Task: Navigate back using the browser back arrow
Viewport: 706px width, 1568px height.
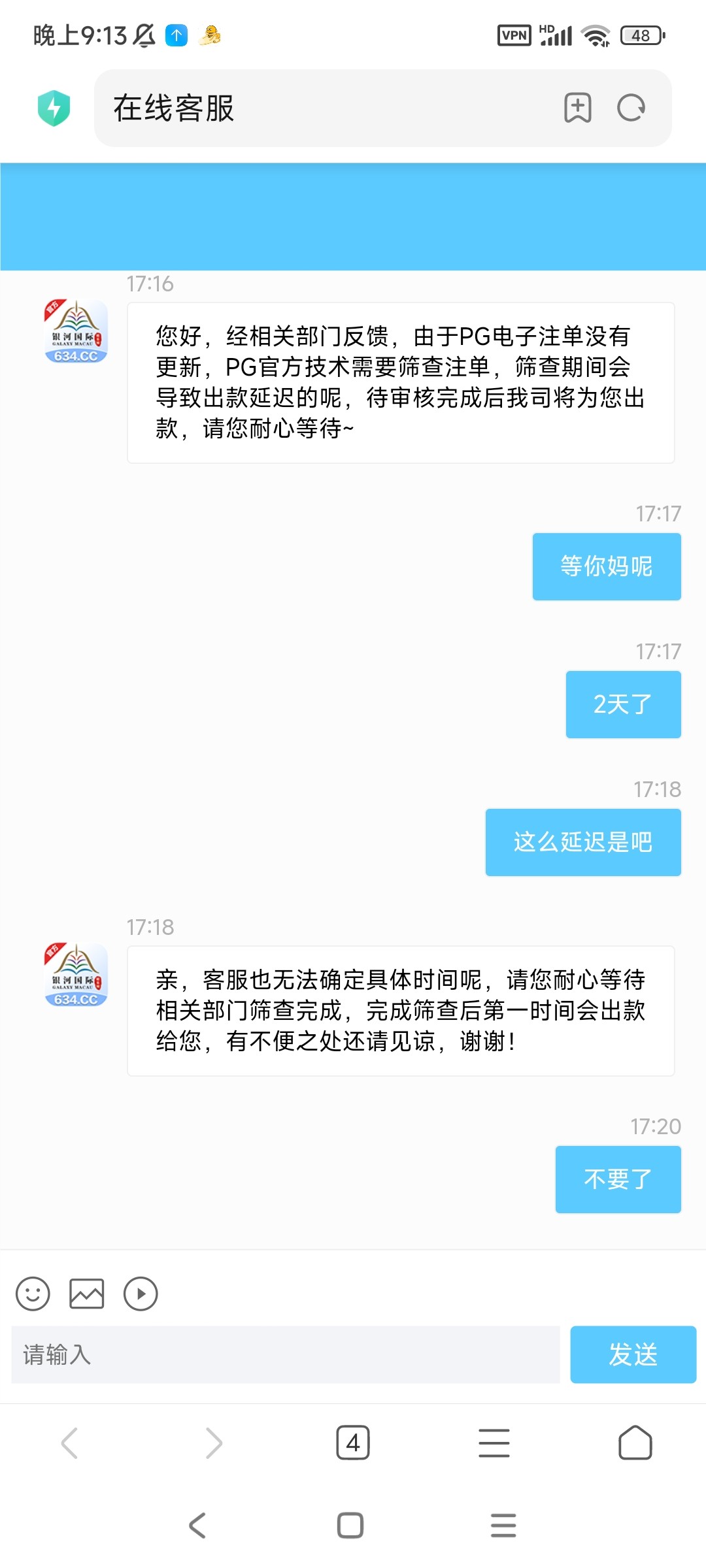Action: [x=71, y=1444]
